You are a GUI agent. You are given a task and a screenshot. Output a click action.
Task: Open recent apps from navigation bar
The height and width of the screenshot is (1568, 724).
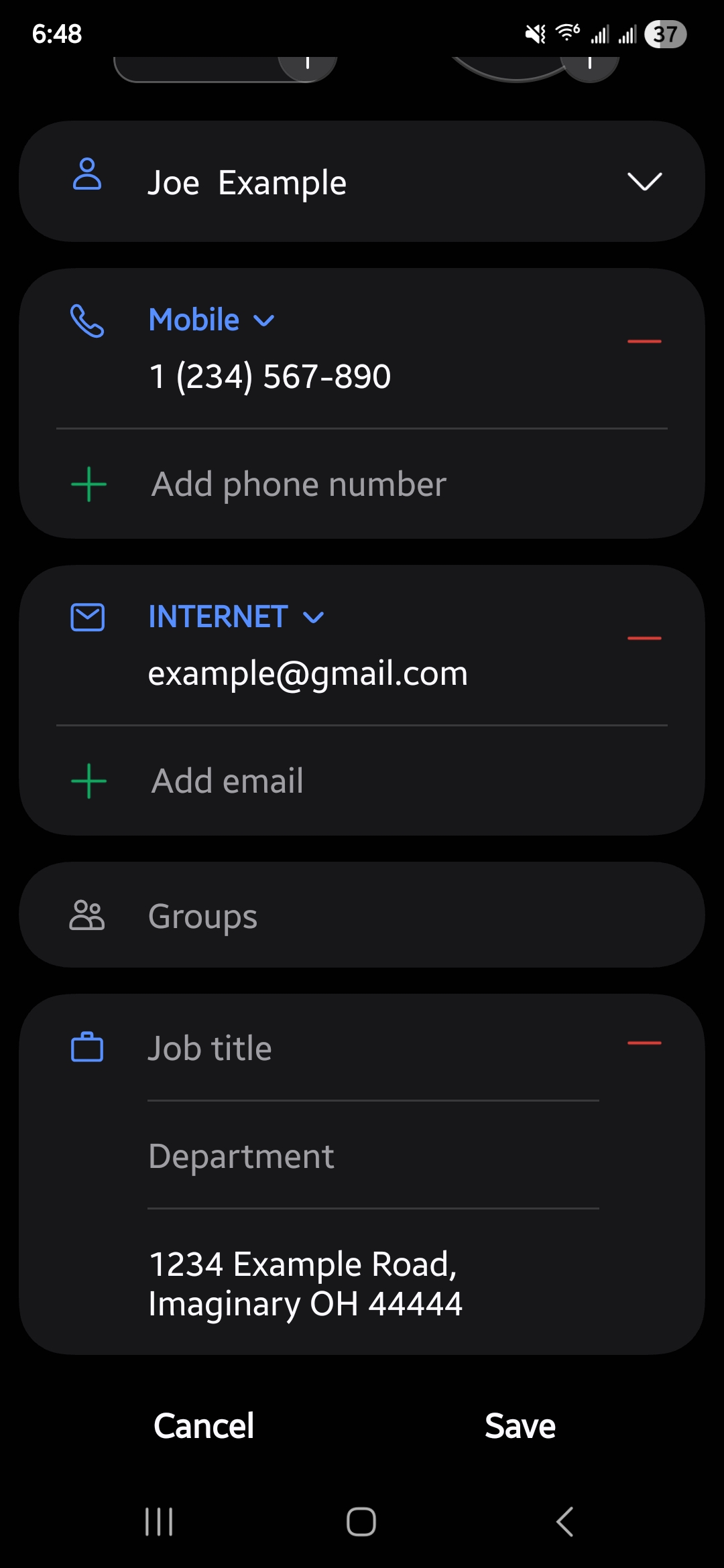coord(159,1522)
